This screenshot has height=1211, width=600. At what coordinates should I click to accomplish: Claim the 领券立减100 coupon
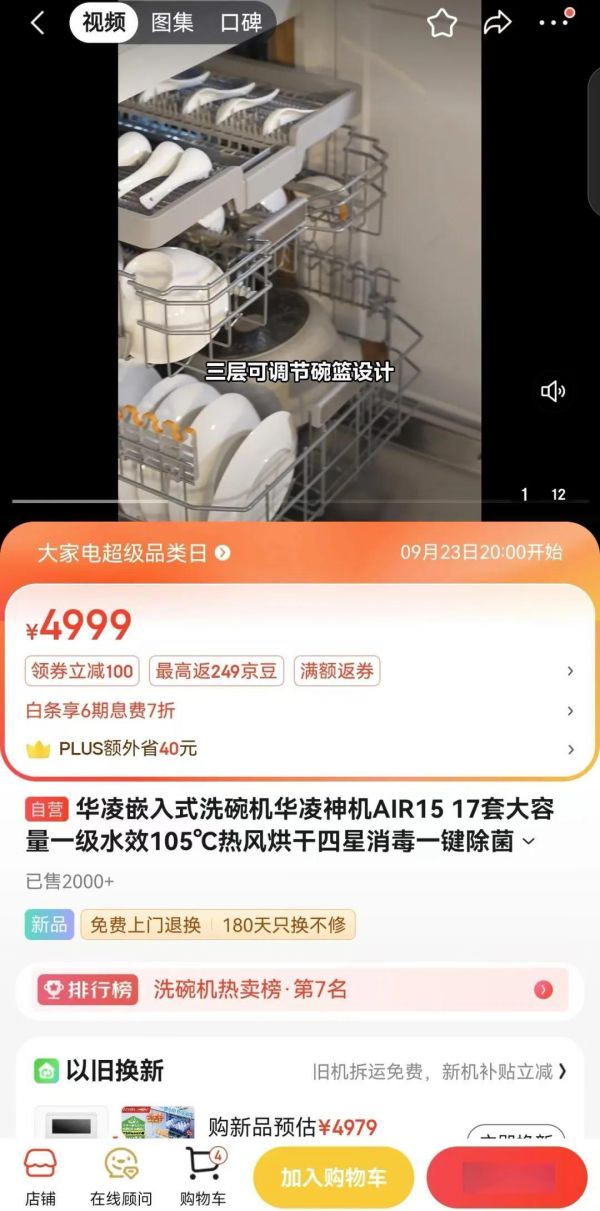point(82,671)
